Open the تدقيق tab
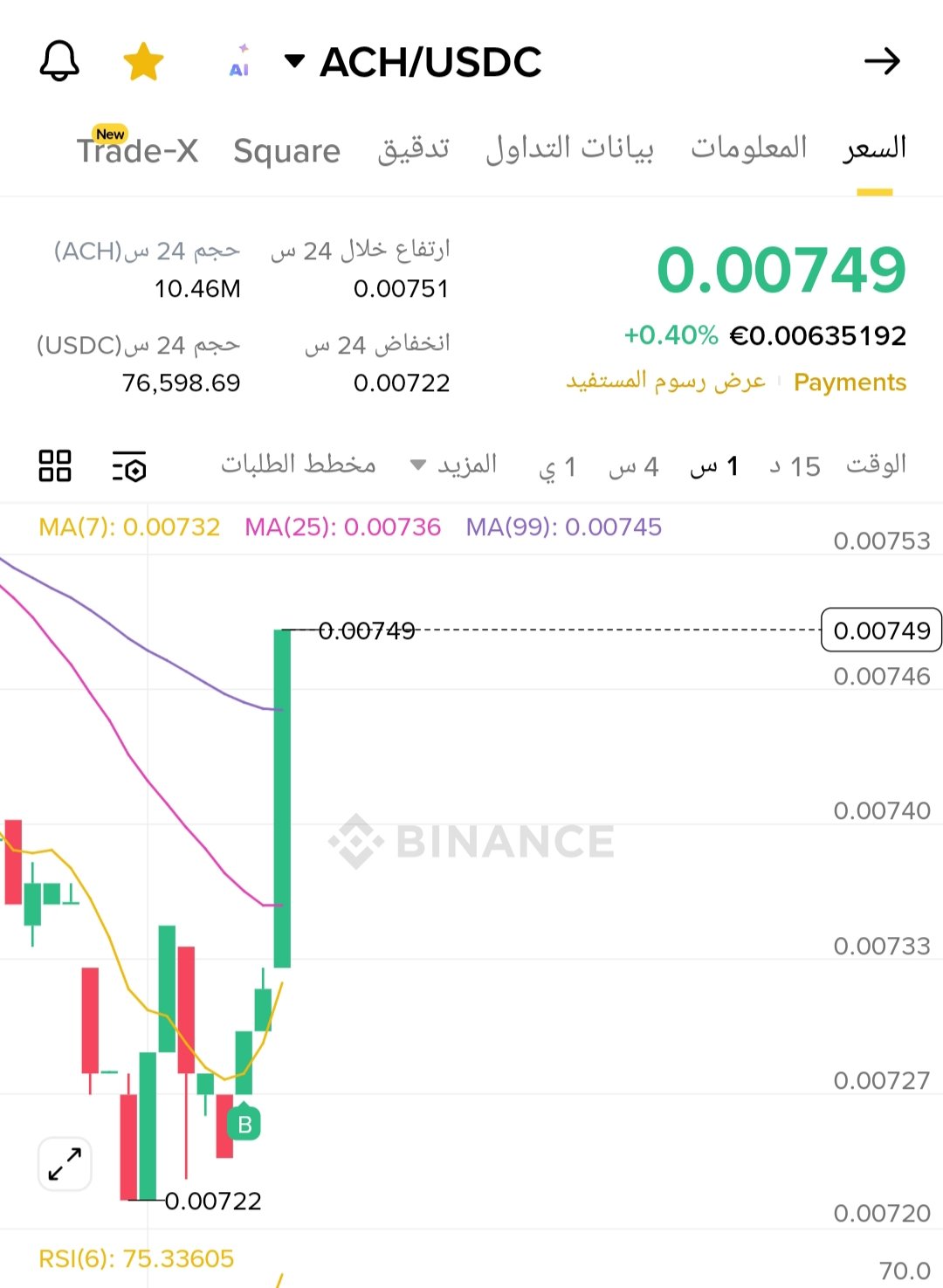 tap(413, 148)
